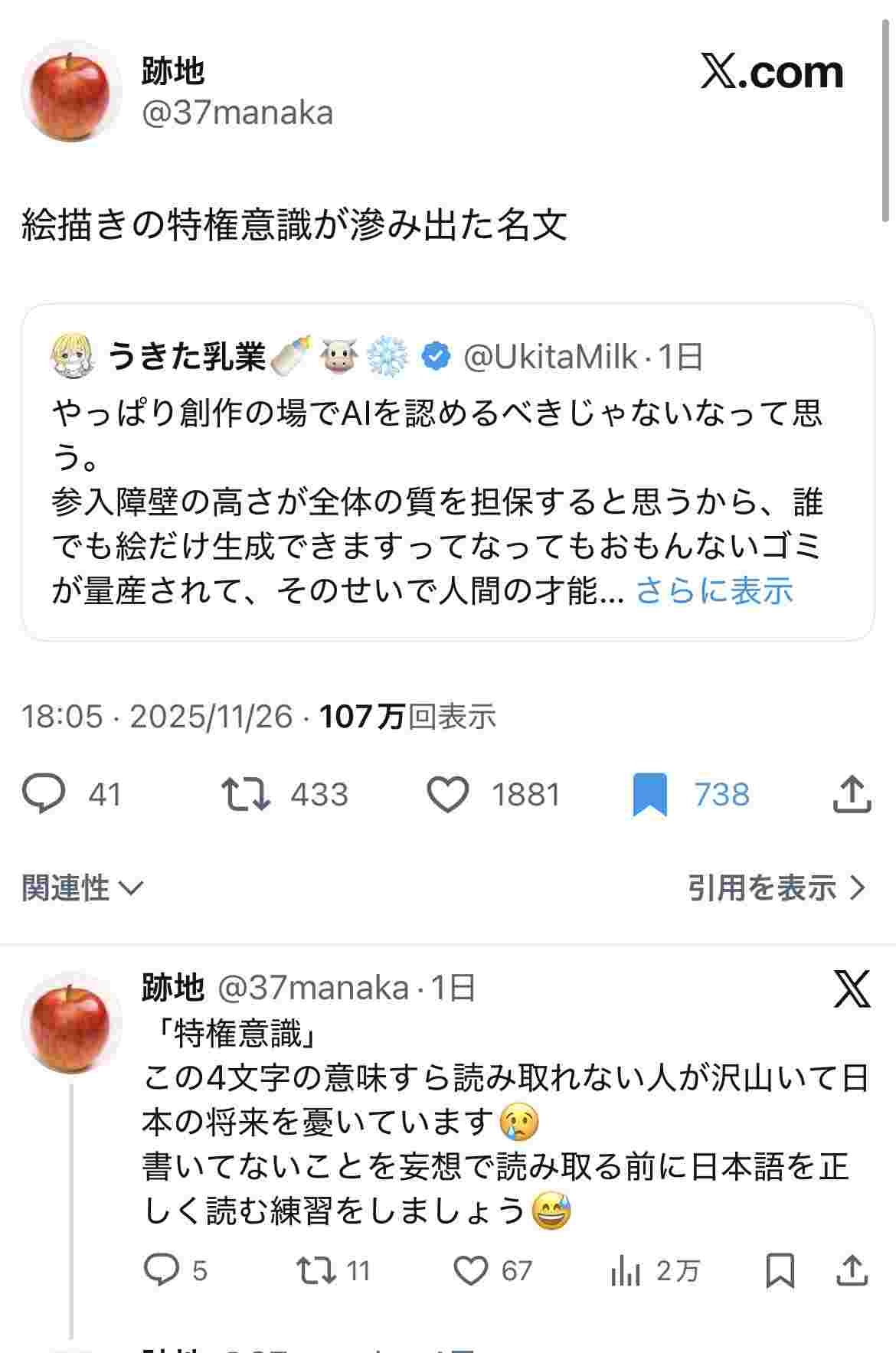896x1353 pixels.
Task: Open 跡地's profile from the main post avatar
Action: (x=71, y=91)
